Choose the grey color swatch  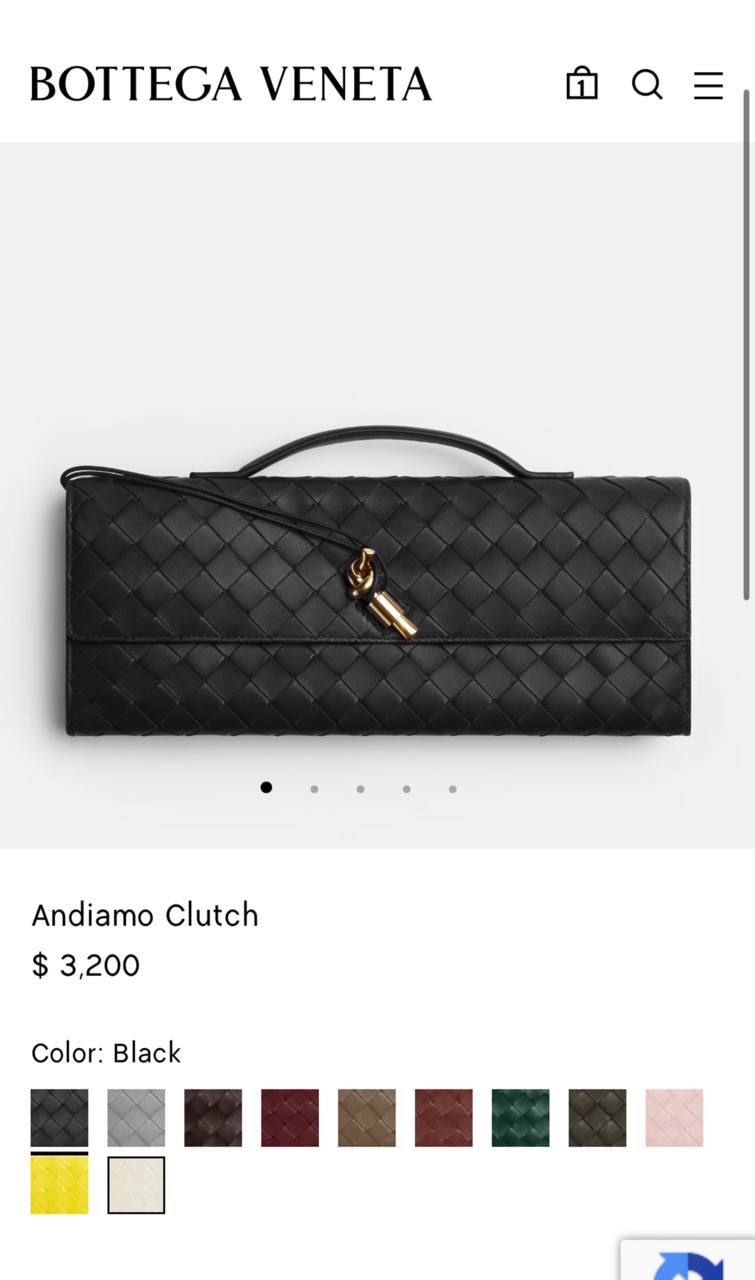tap(136, 1118)
